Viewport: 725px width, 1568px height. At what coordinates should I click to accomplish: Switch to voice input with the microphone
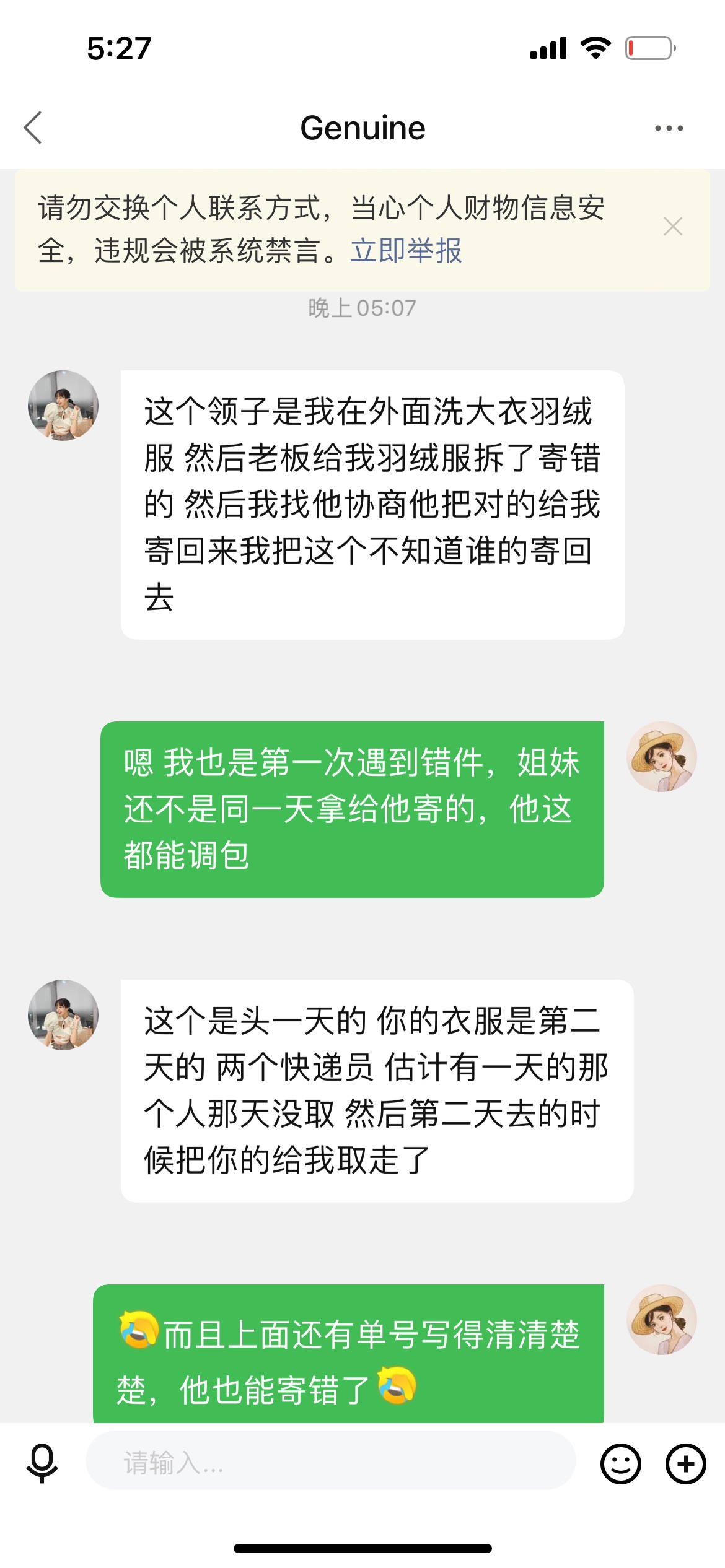coord(42,1463)
